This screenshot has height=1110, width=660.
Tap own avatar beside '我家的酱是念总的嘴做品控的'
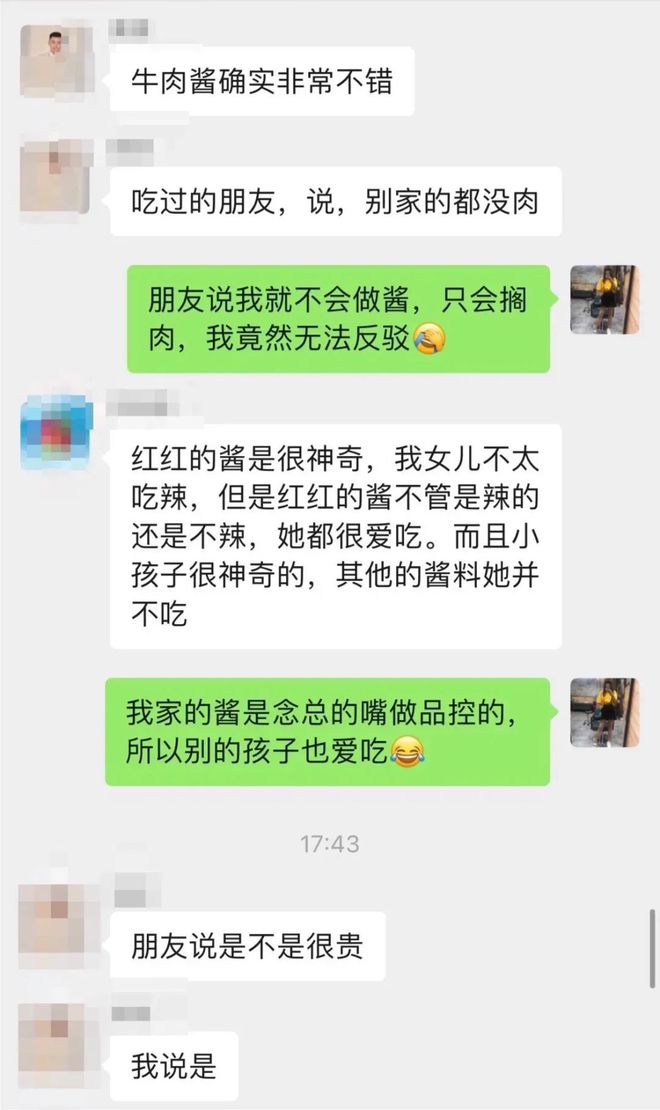pyautogui.click(x=603, y=713)
